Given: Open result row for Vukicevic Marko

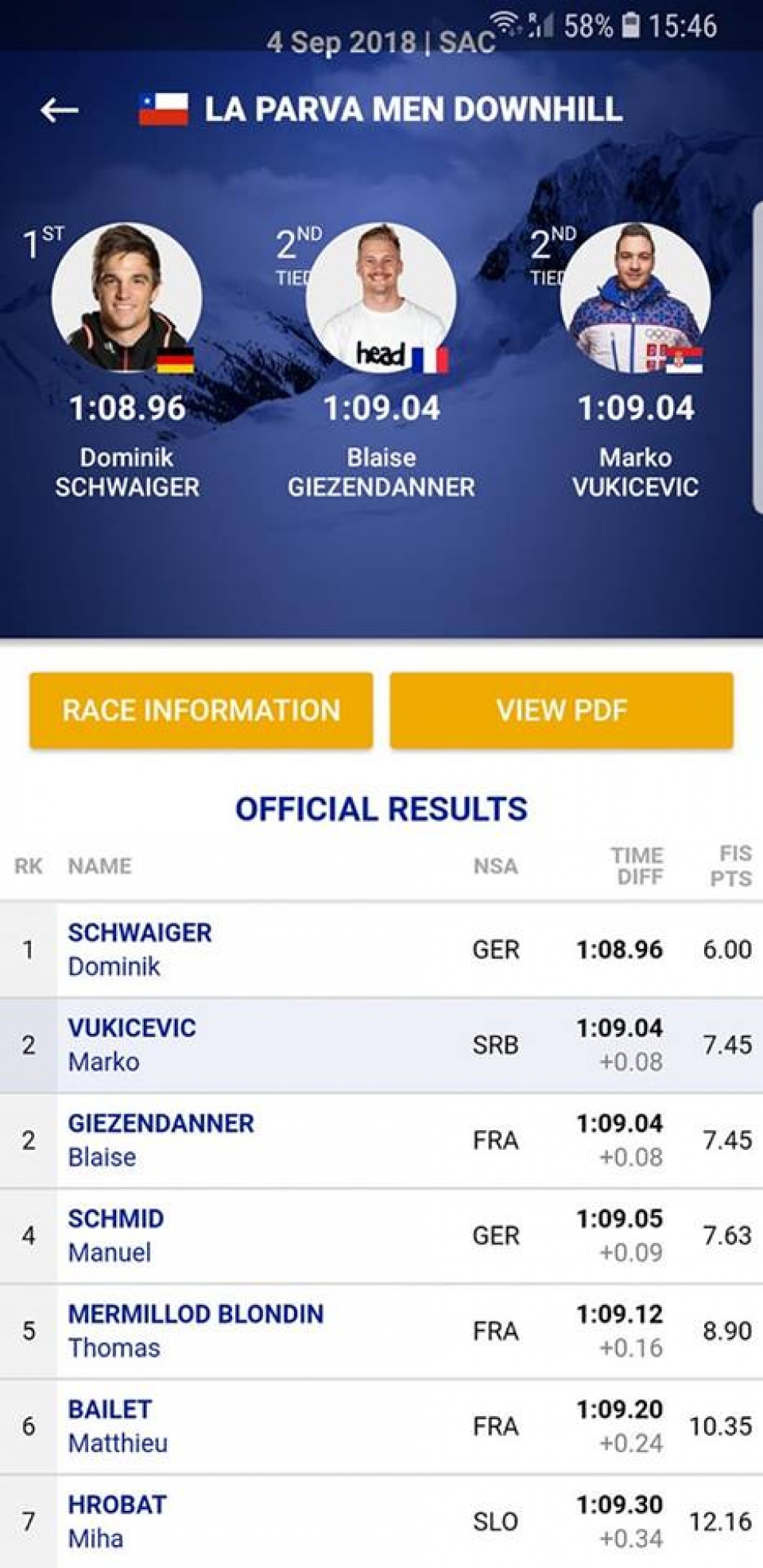Looking at the screenshot, I should [x=381, y=1045].
